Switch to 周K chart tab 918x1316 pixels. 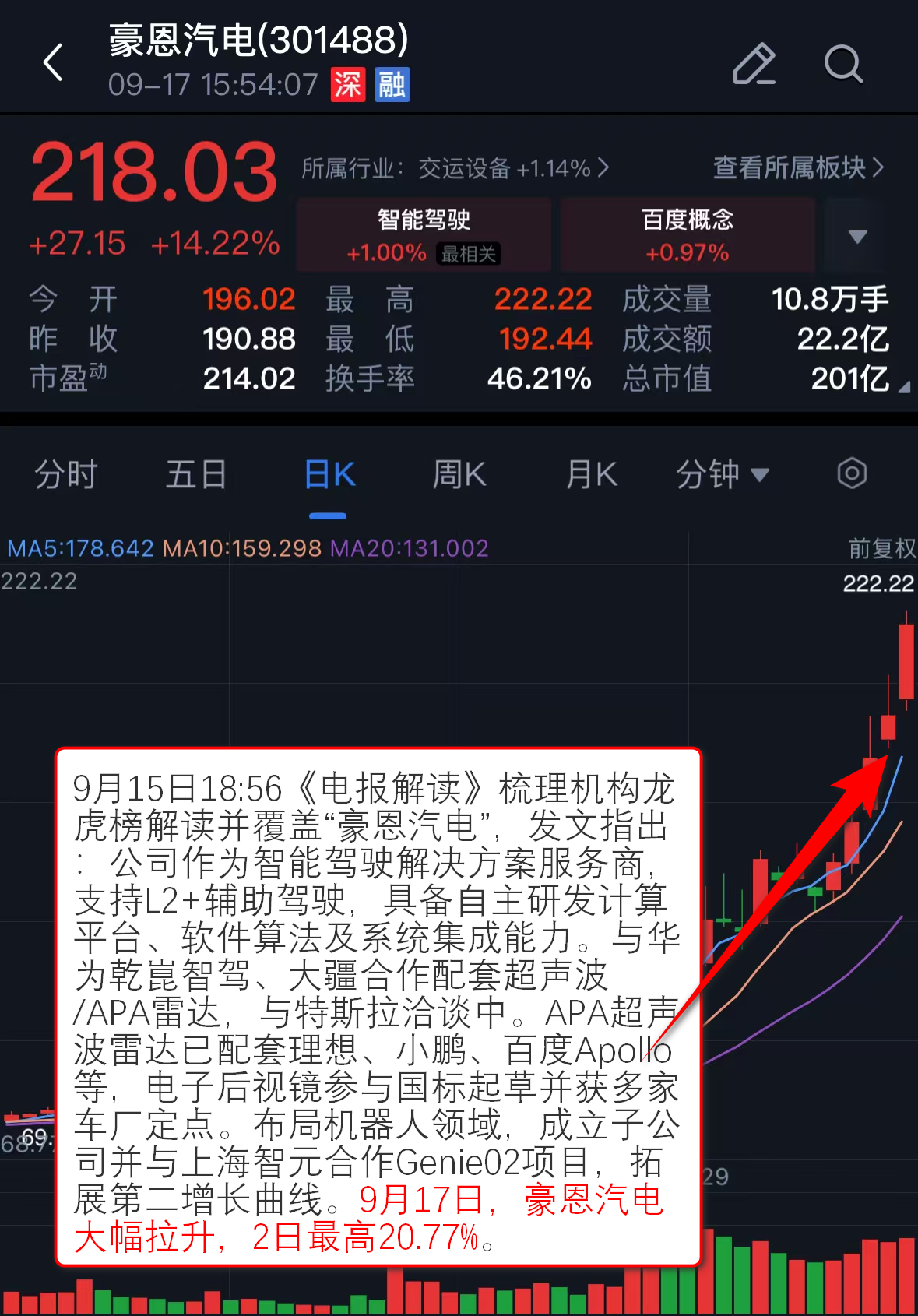[459, 474]
